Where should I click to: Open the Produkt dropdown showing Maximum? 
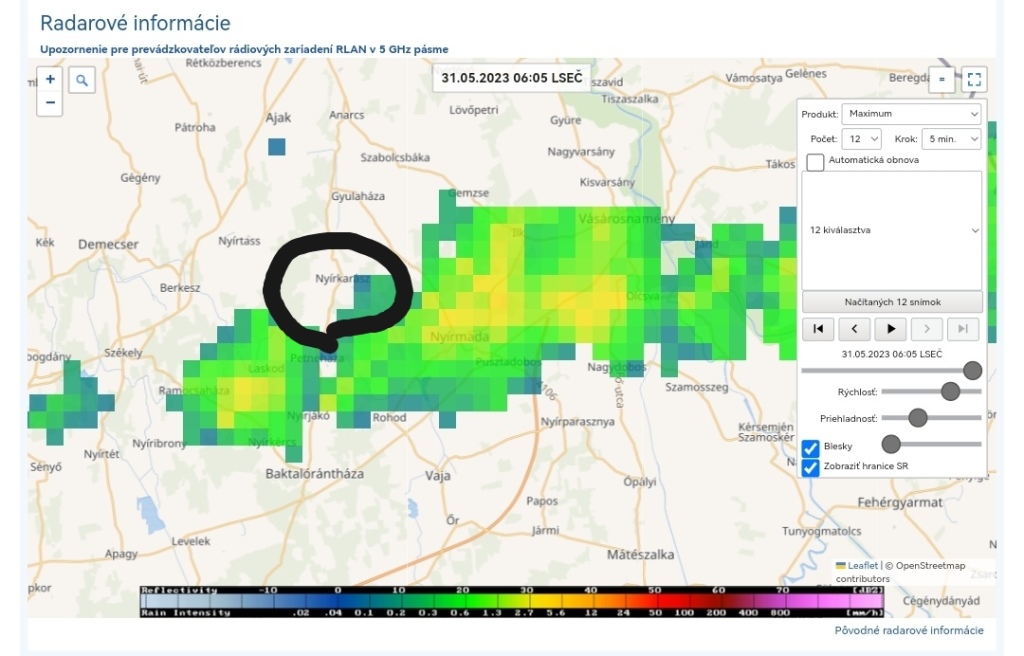coord(911,114)
